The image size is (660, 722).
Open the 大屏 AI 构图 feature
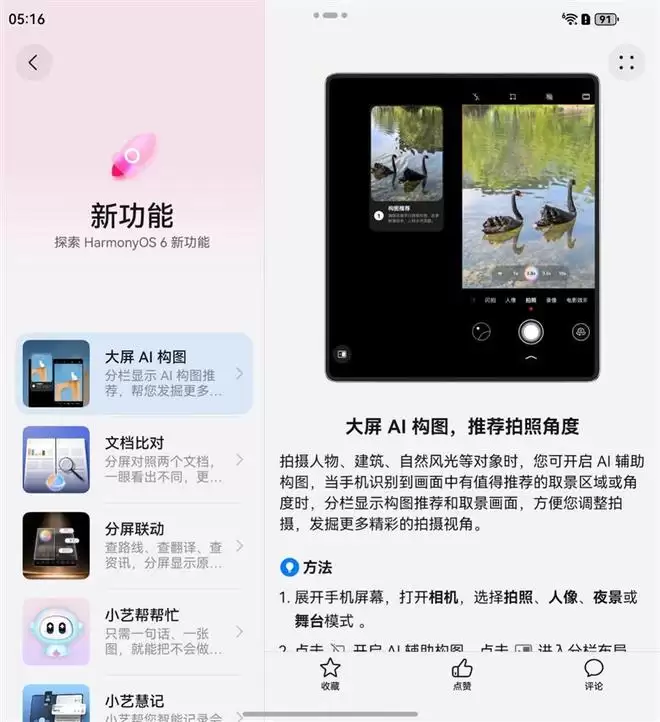point(135,374)
